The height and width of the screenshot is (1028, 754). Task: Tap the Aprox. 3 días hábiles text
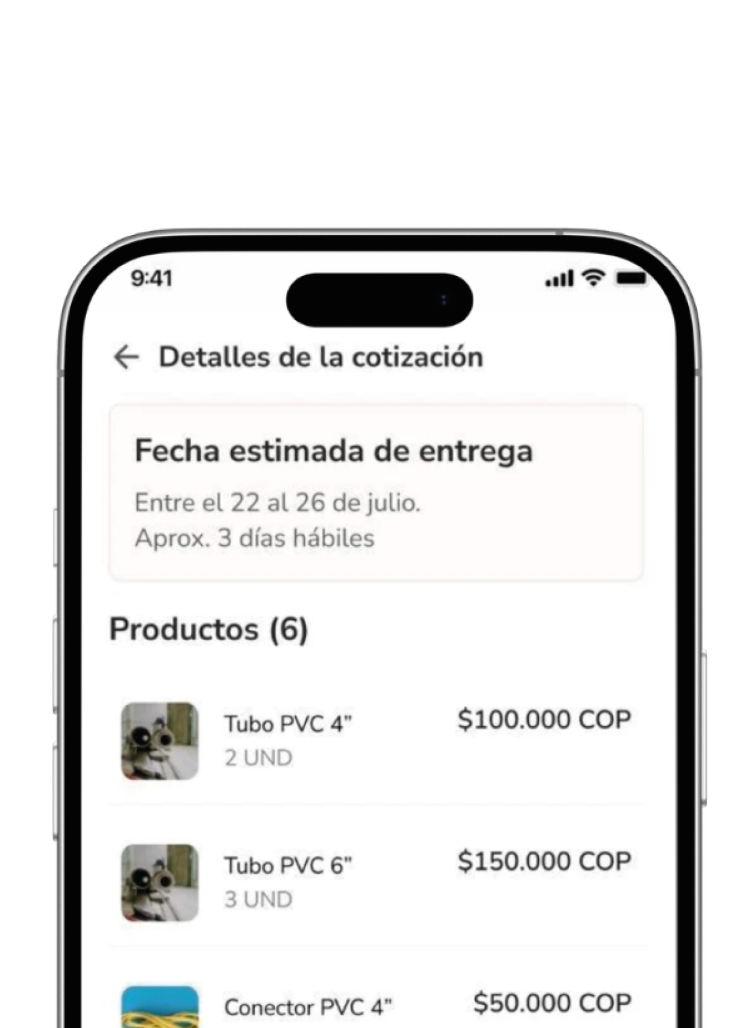[254, 538]
